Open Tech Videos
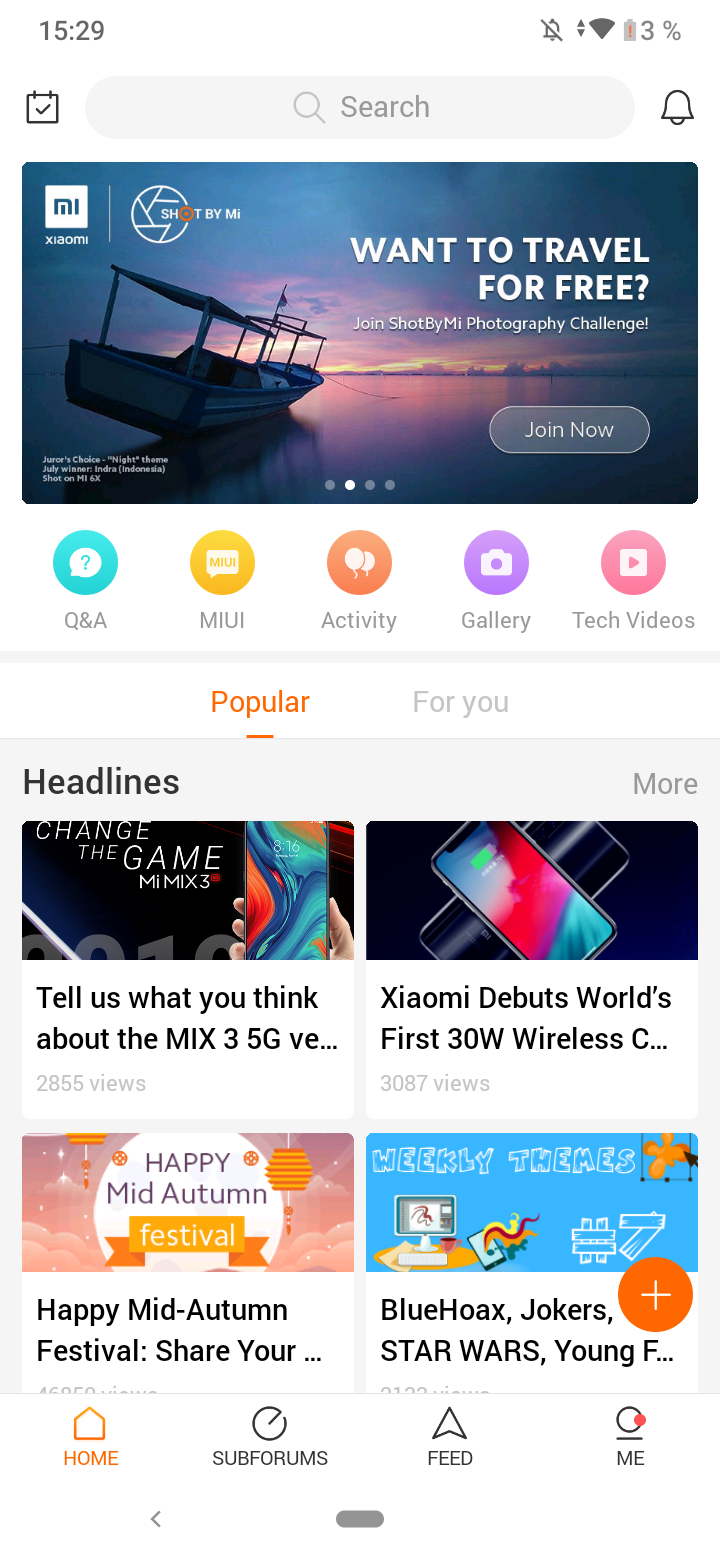Image resolution: width=720 pixels, height=1560 pixels. click(x=633, y=581)
